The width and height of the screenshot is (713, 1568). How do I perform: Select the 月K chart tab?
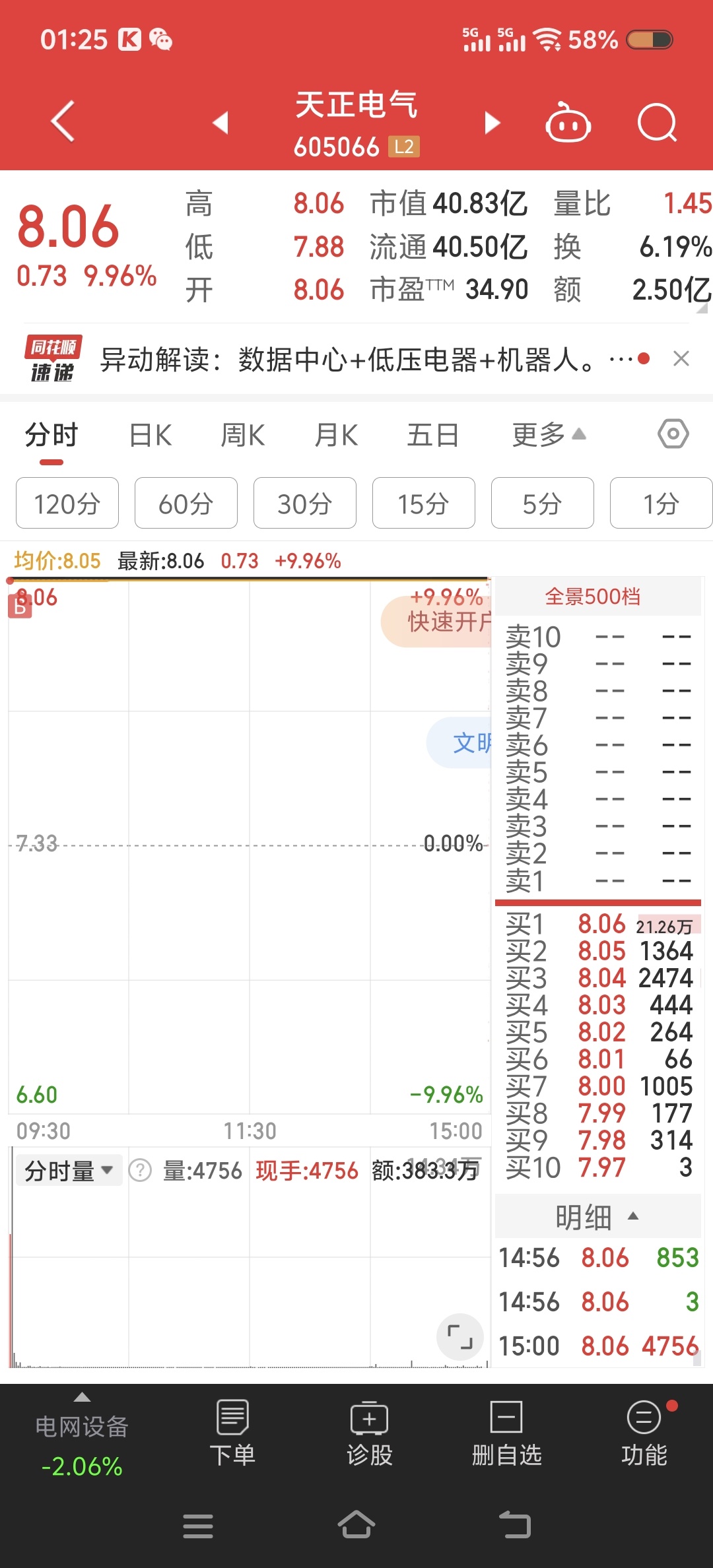tap(336, 436)
